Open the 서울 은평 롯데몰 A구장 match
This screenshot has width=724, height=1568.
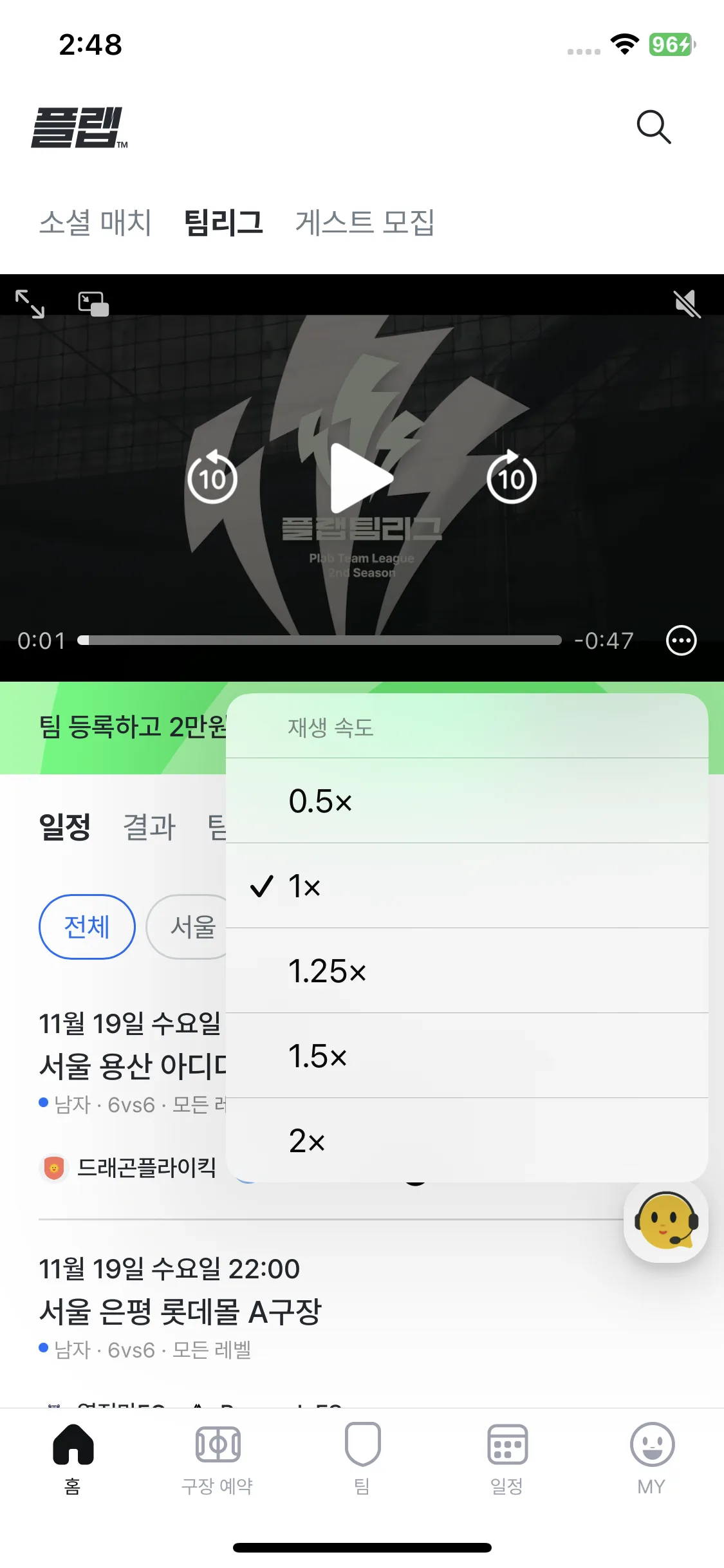(180, 1311)
